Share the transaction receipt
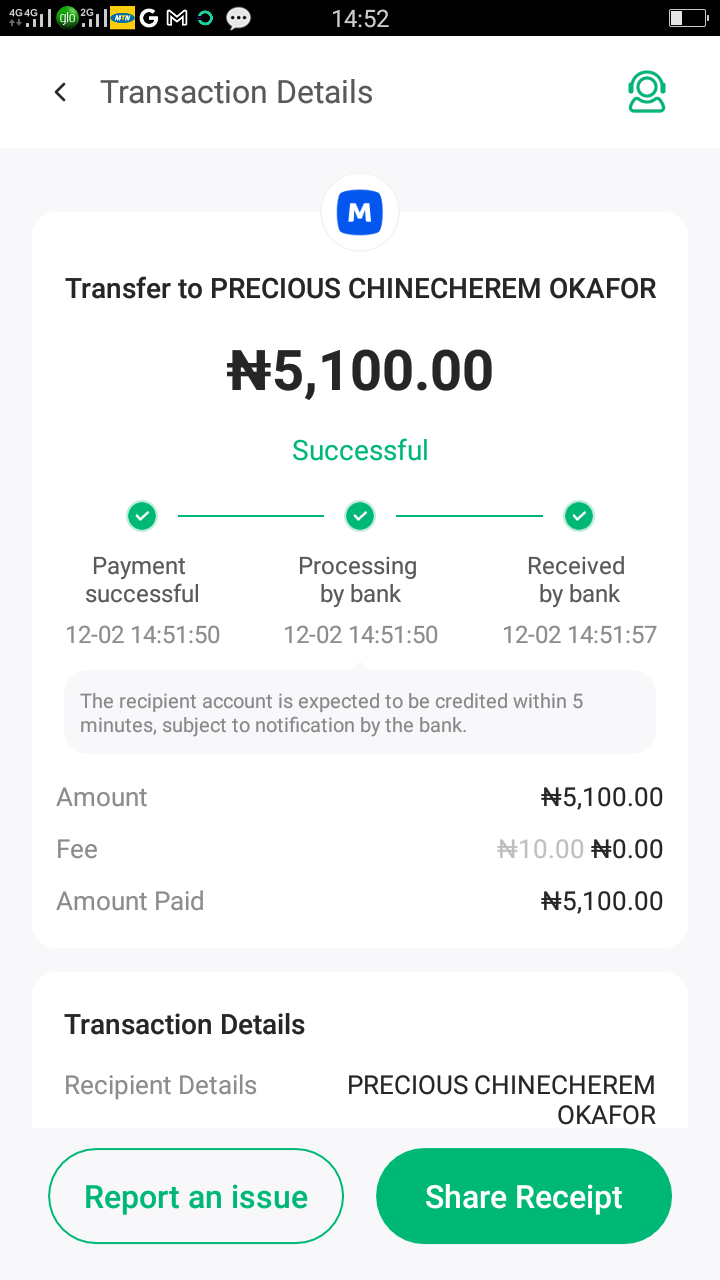Viewport: 720px width, 1280px height. click(x=523, y=1196)
